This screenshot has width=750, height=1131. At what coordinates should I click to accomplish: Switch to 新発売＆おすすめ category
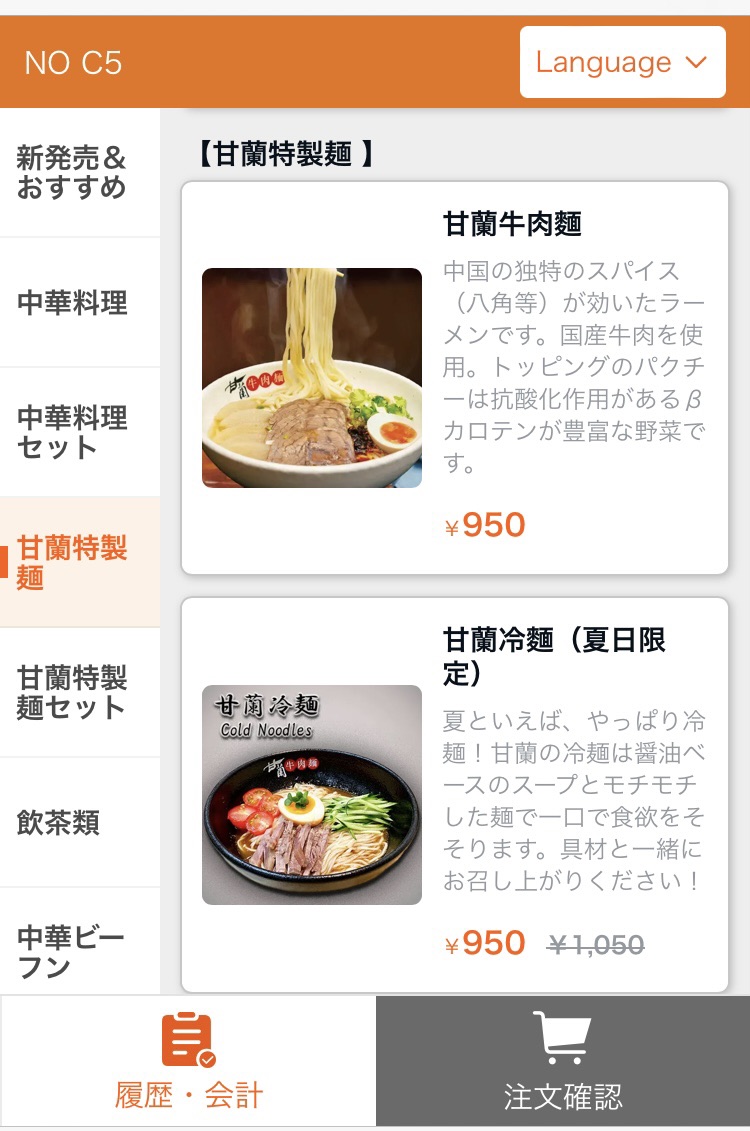point(79,173)
